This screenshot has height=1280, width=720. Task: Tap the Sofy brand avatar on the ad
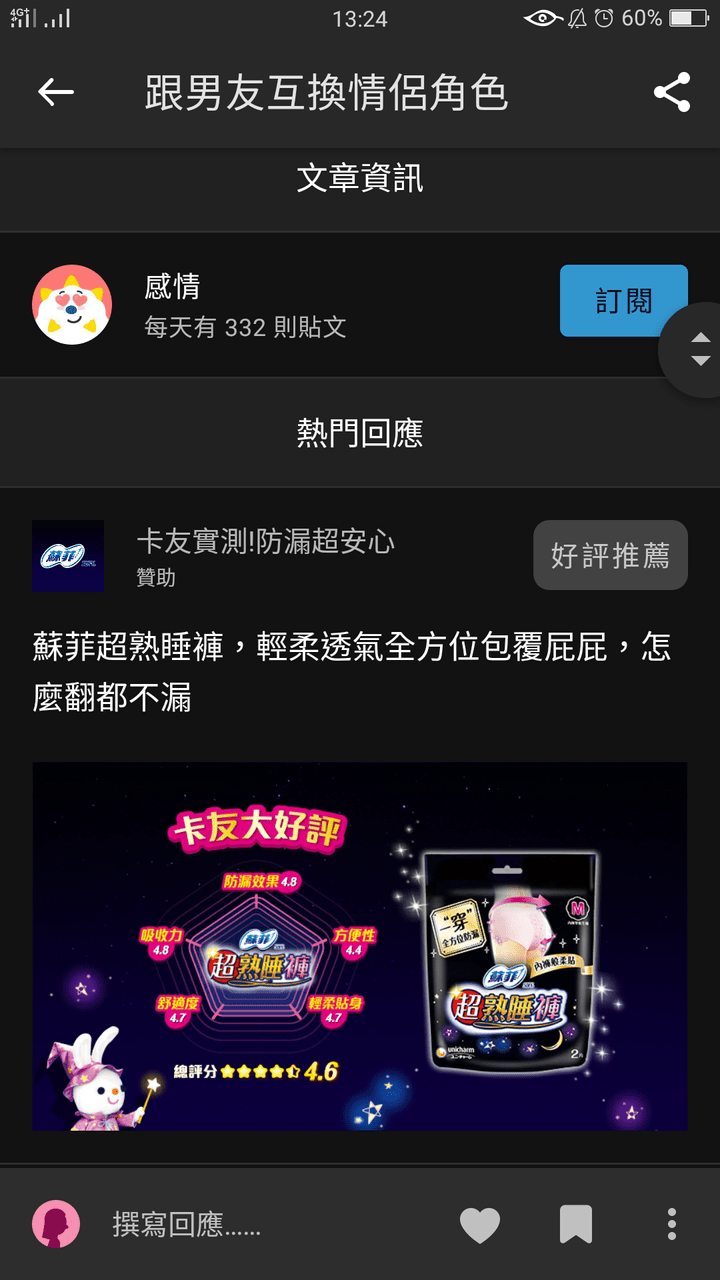(67, 555)
